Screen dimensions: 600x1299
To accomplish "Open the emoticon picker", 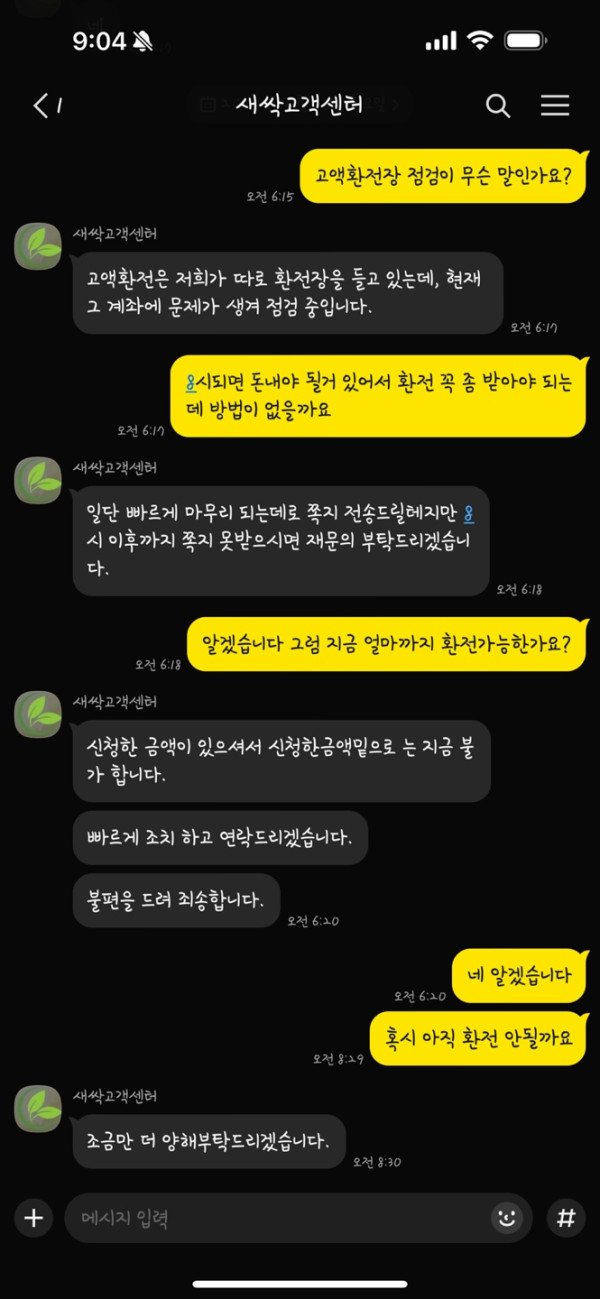I will tap(507, 1218).
